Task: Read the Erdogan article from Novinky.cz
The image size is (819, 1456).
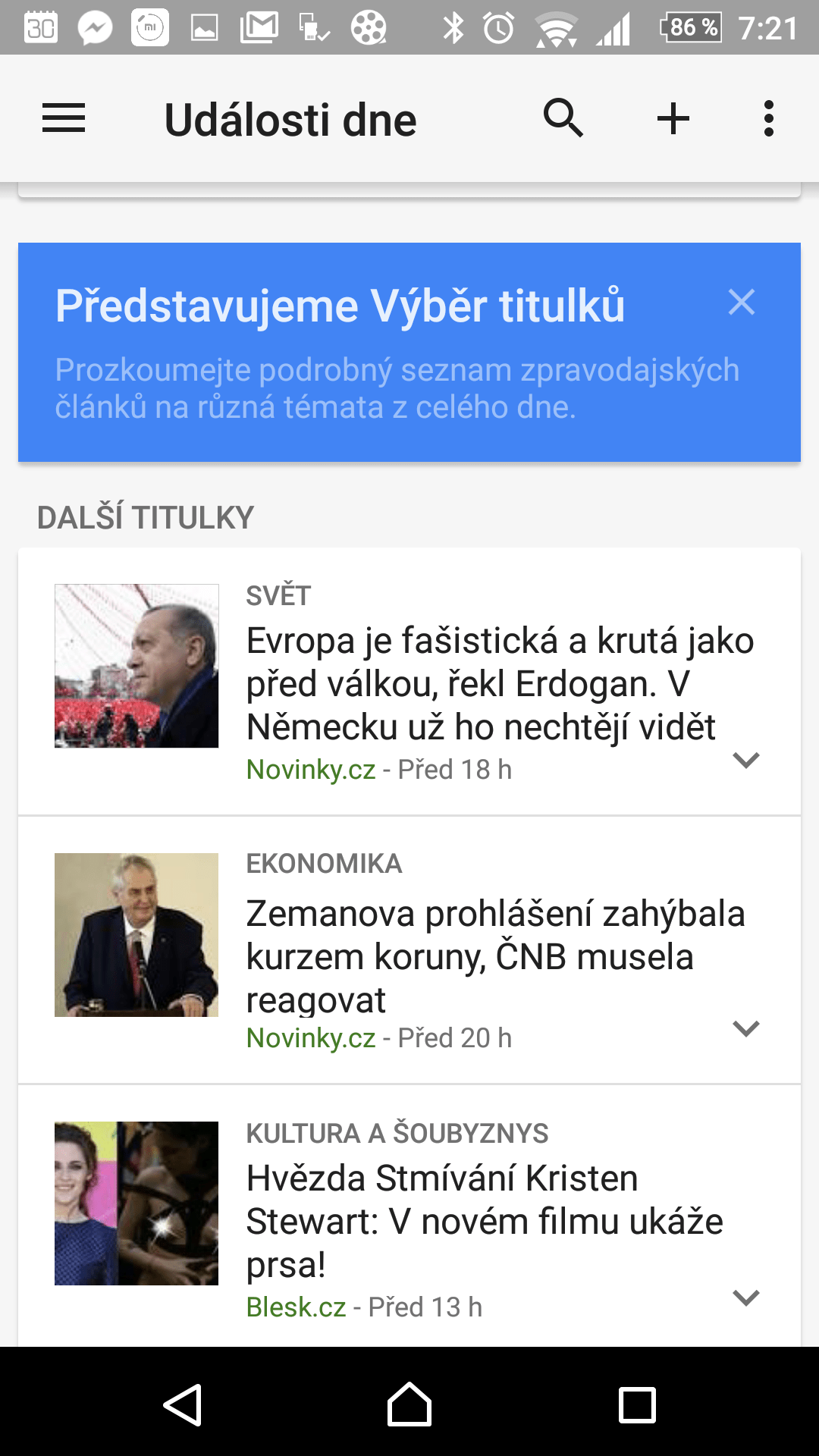Action: [x=409, y=681]
